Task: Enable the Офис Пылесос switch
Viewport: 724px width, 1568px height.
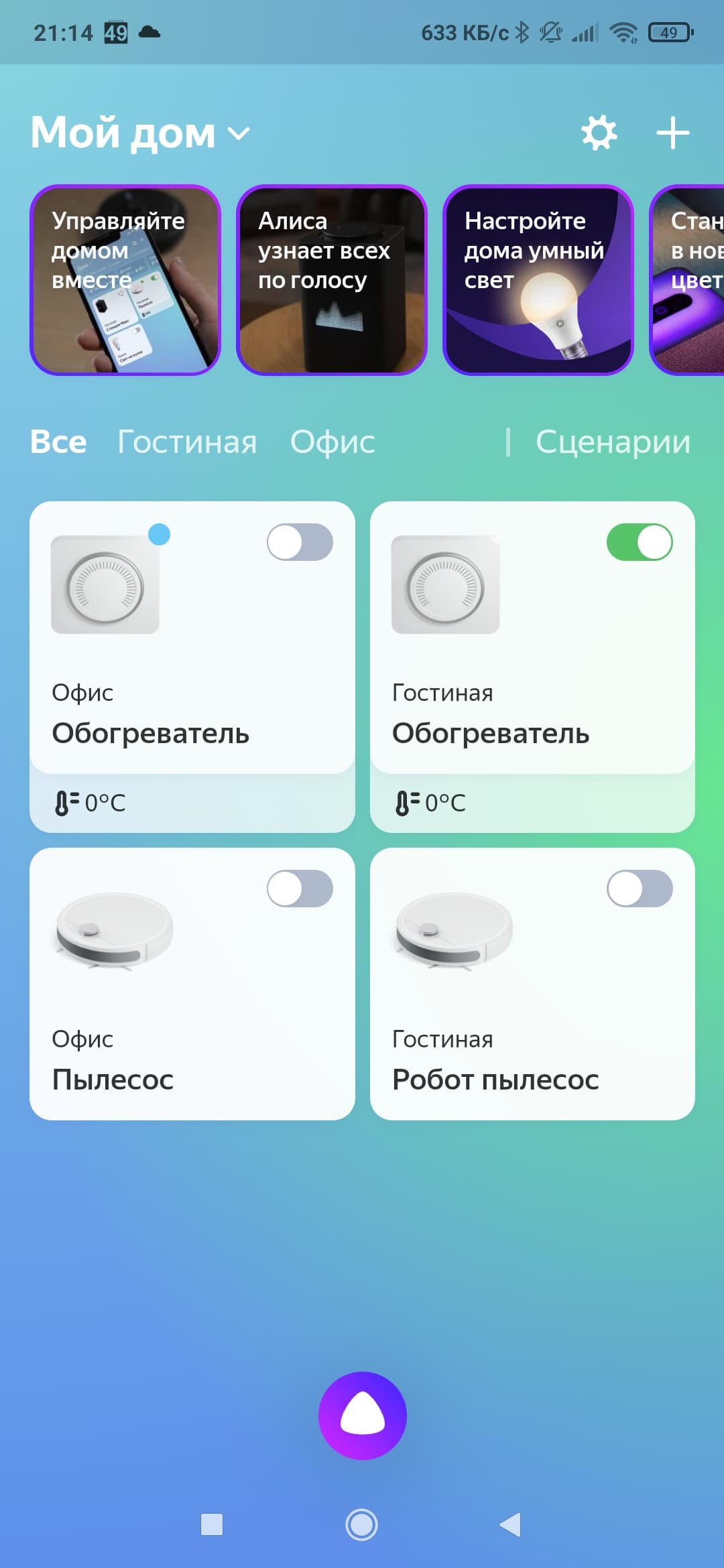Action: (x=300, y=889)
